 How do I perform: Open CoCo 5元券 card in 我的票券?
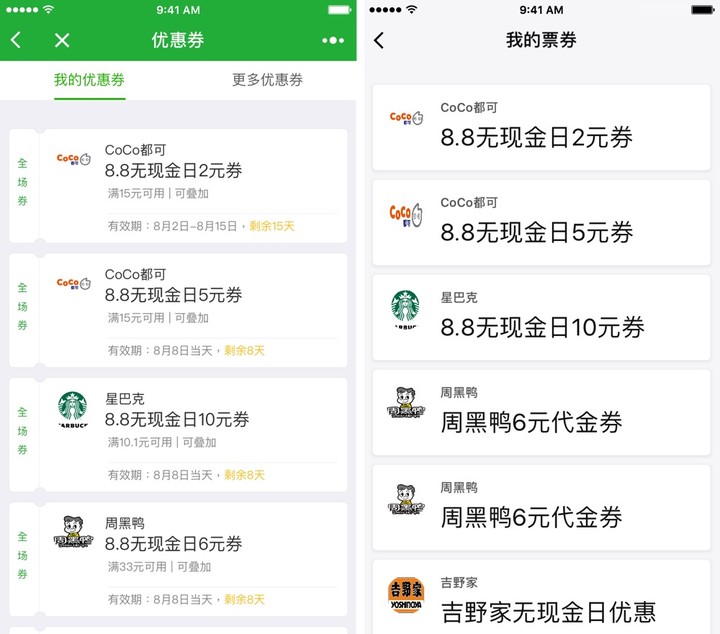pyautogui.click(x=541, y=222)
